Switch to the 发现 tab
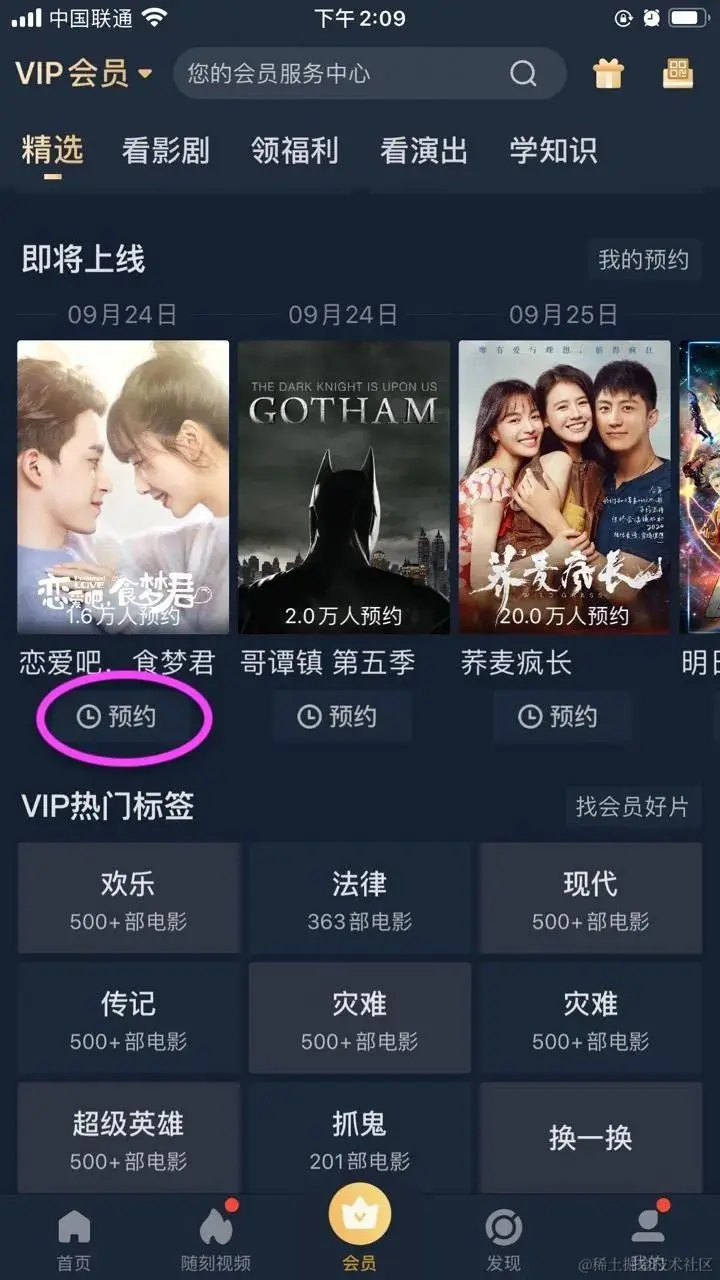Screen dimensions: 720x1280 pyautogui.click(x=503, y=1240)
